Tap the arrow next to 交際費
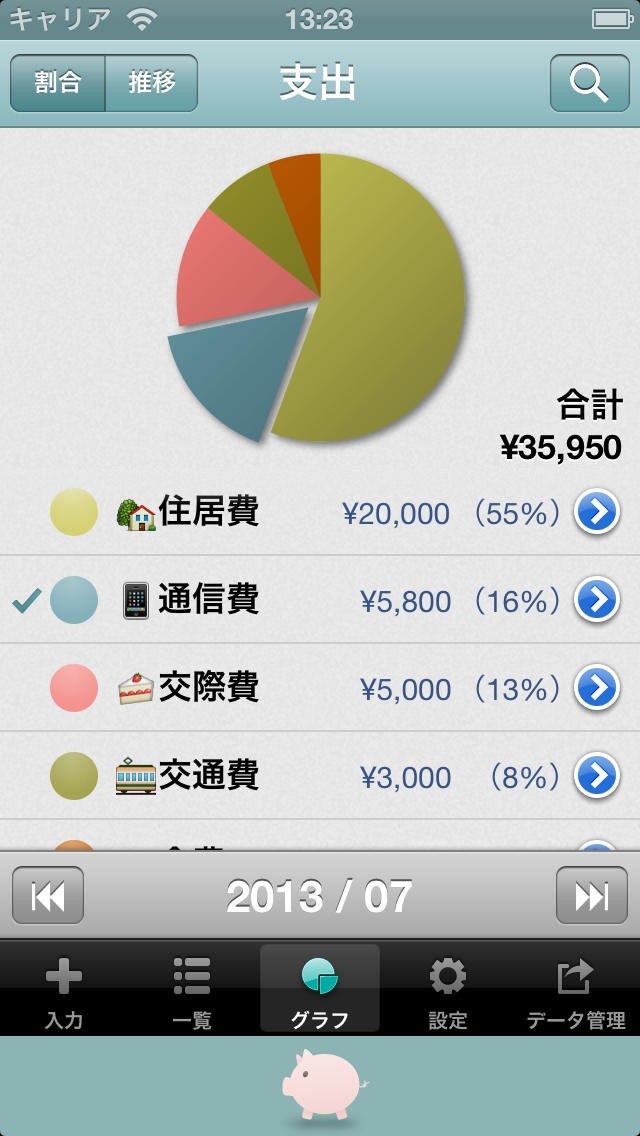 click(596, 688)
